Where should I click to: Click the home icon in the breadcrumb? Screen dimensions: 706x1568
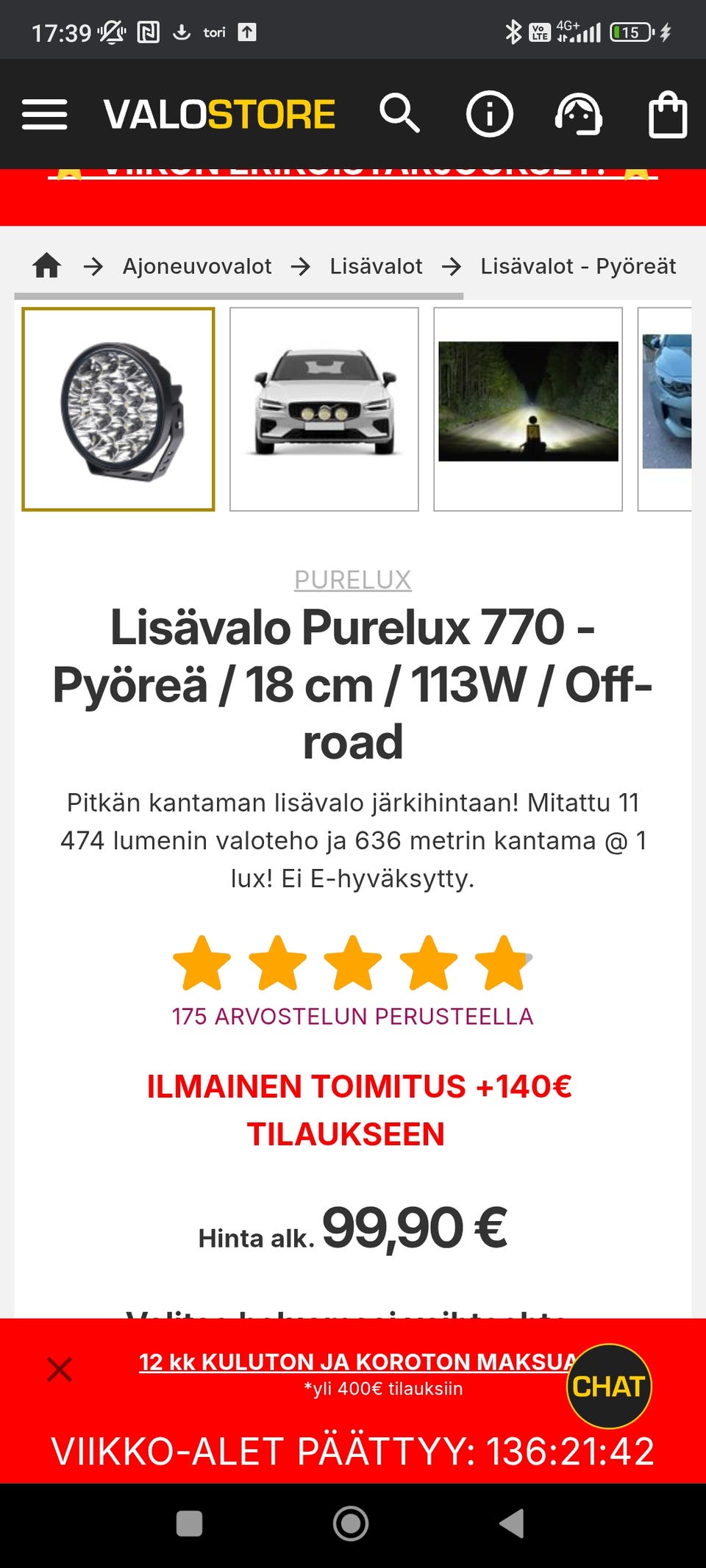click(47, 266)
